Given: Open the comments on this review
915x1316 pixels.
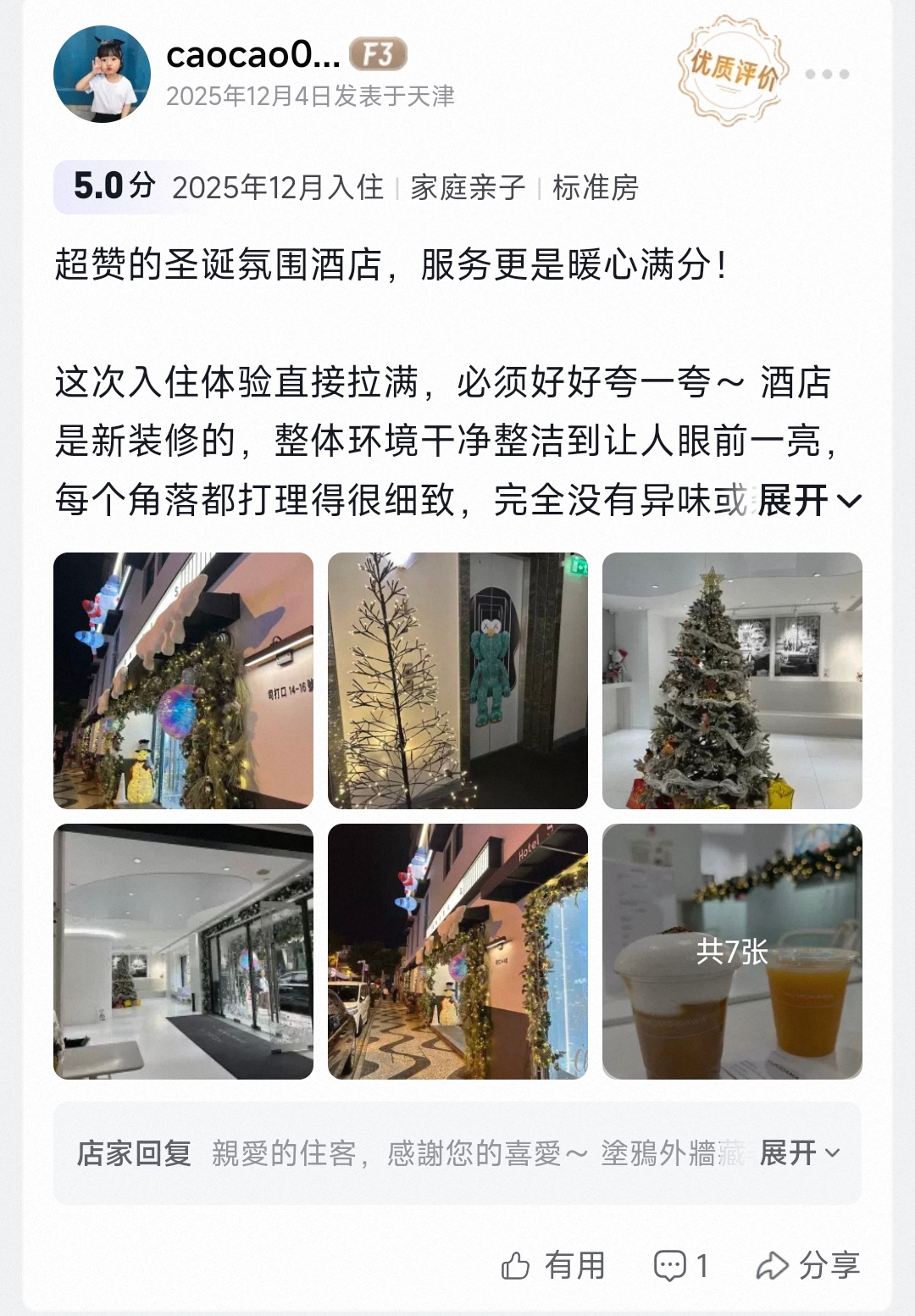Looking at the screenshot, I should 680,1265.
